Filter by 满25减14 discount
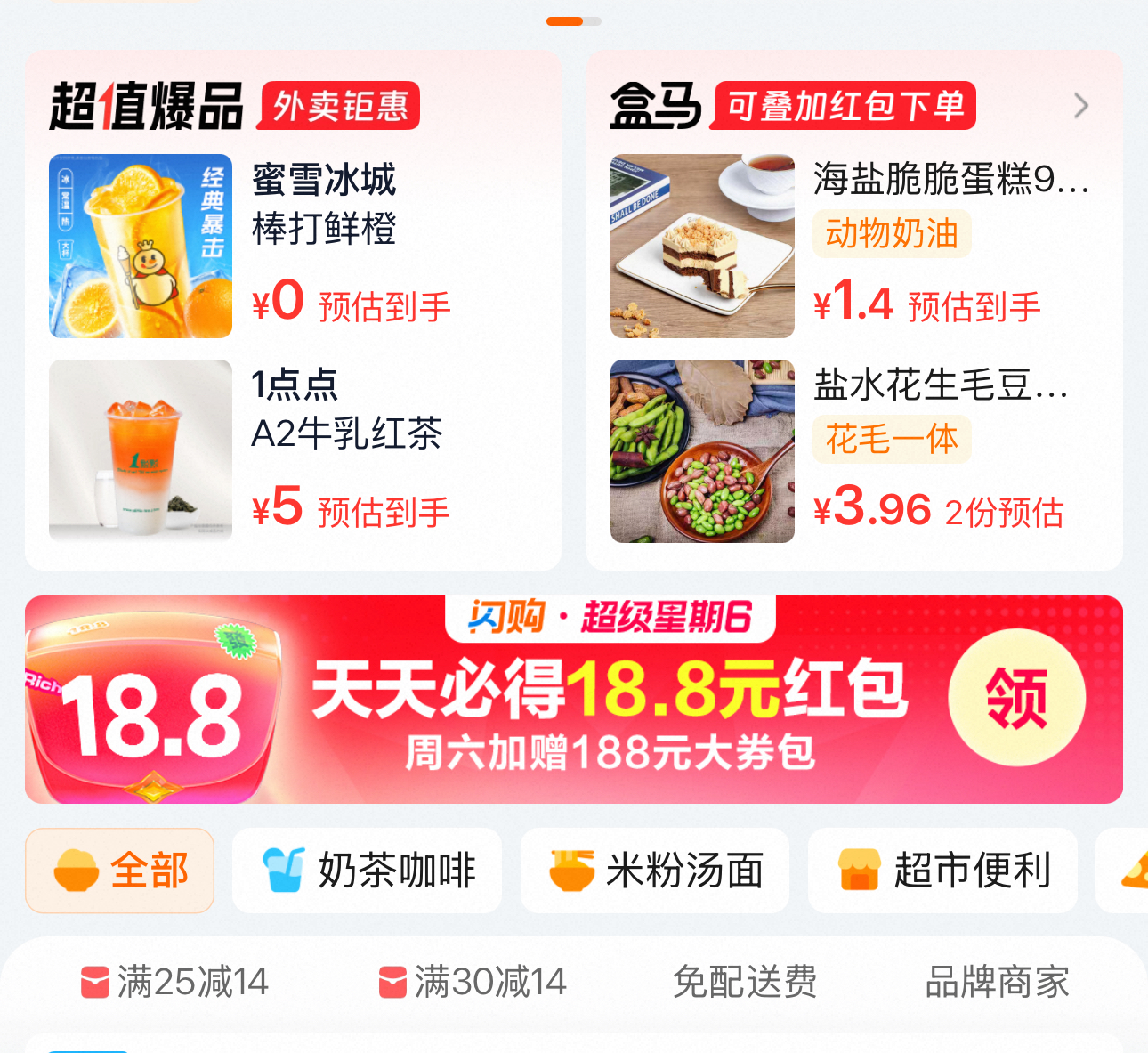This screenshot has height=1053, width=1148. click(174, 983)
